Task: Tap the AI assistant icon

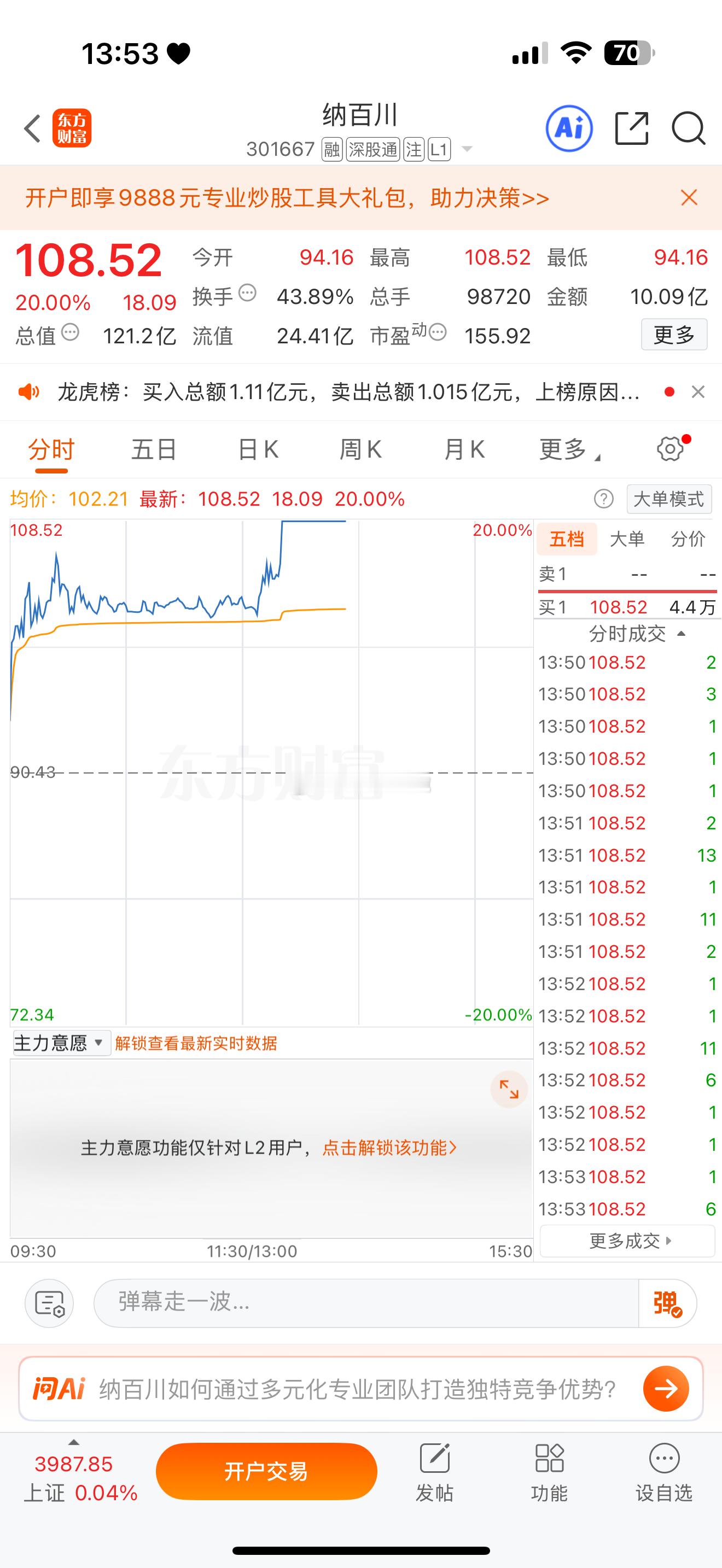Action: pos(569,128)
